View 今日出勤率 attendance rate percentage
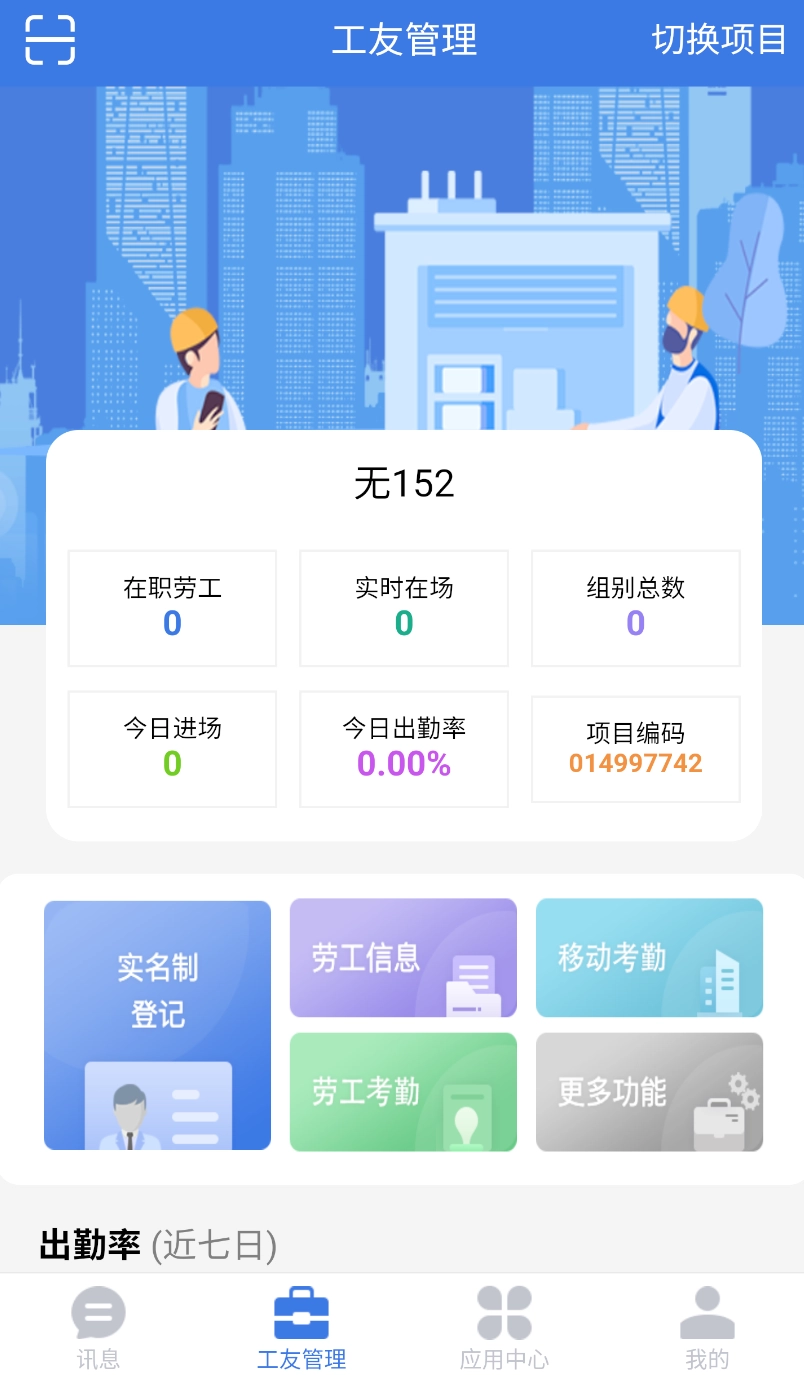Screen dimensions: 804x1375 [403, 748]
